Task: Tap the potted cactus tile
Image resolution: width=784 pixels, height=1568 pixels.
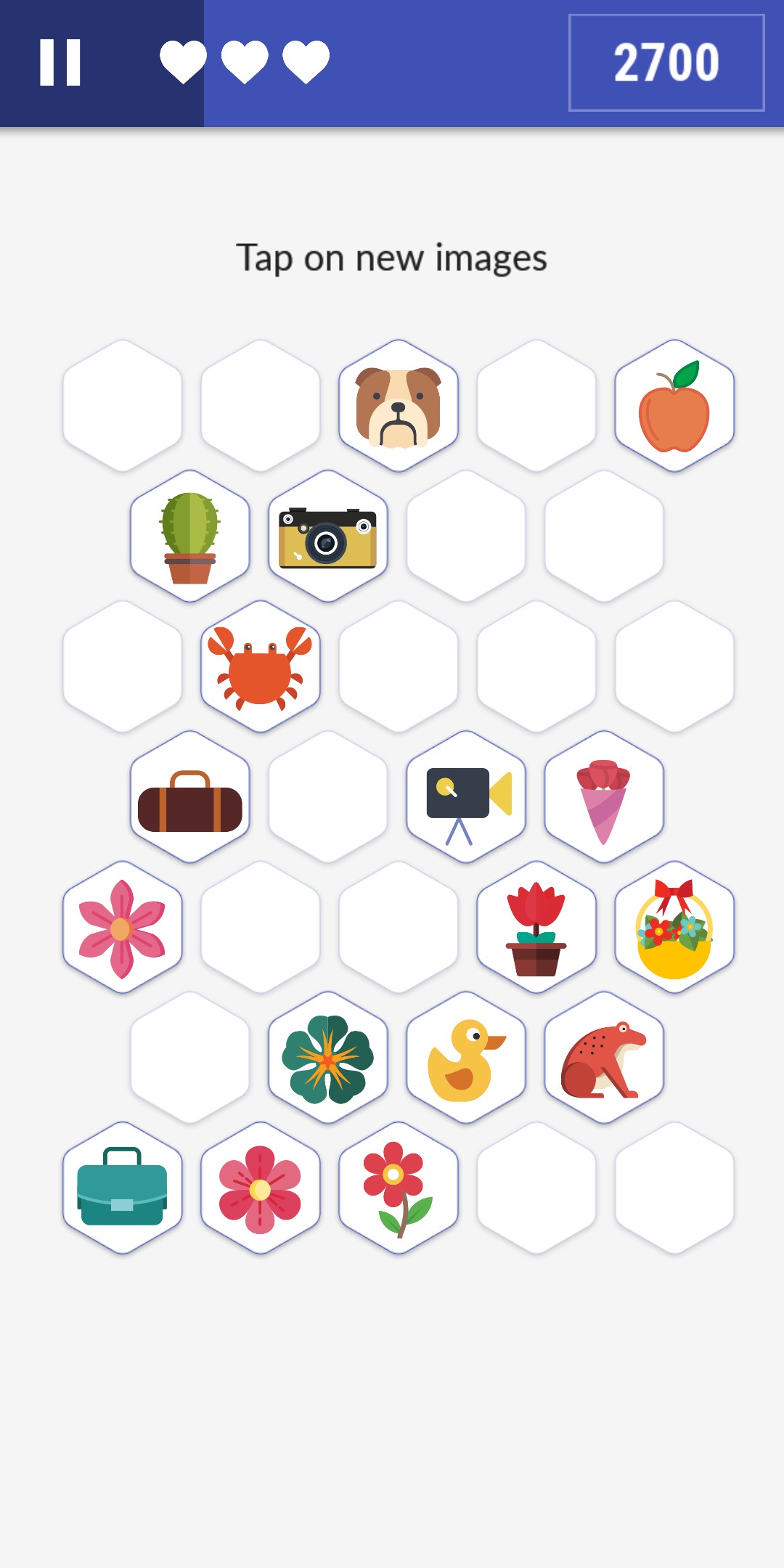Action: coord(189,536)
